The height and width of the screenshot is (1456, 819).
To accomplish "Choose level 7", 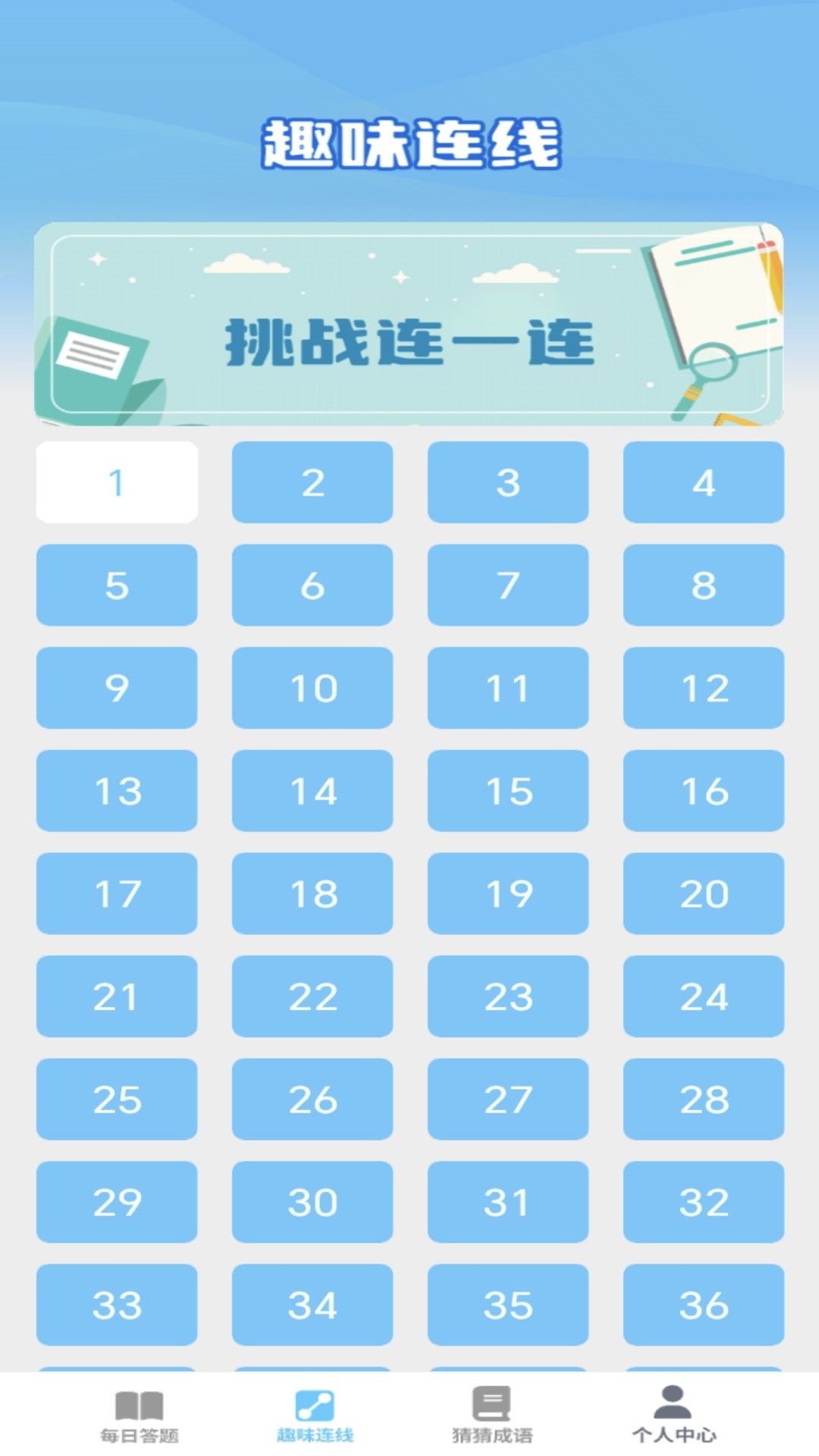I will tap(508, 585).
